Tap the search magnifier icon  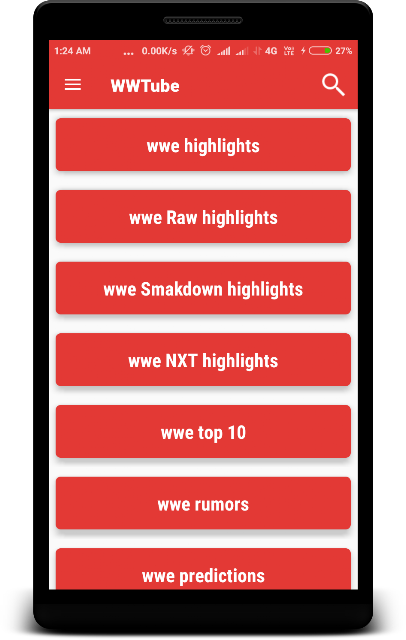(333, 85)
